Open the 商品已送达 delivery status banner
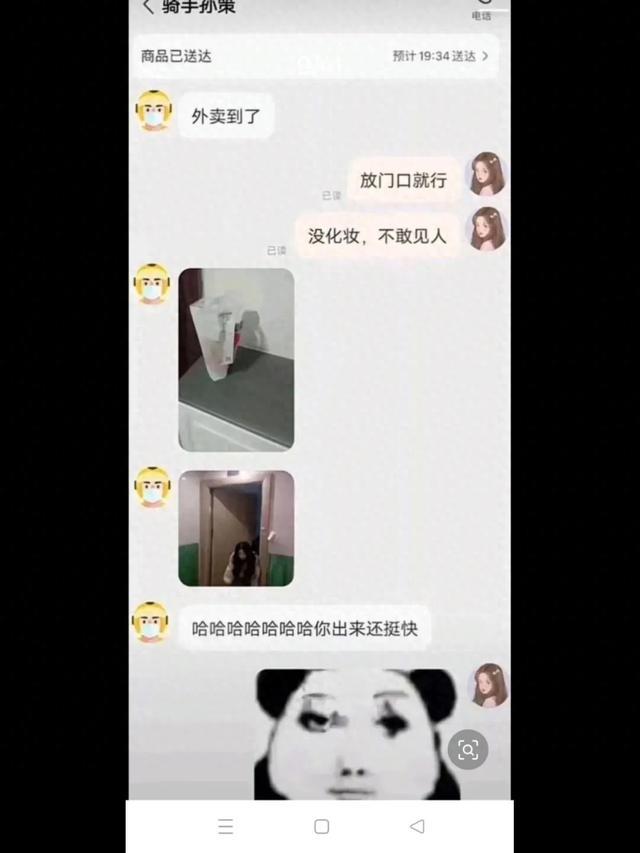This screenshot has width=640, height=853. click(314, 56)
